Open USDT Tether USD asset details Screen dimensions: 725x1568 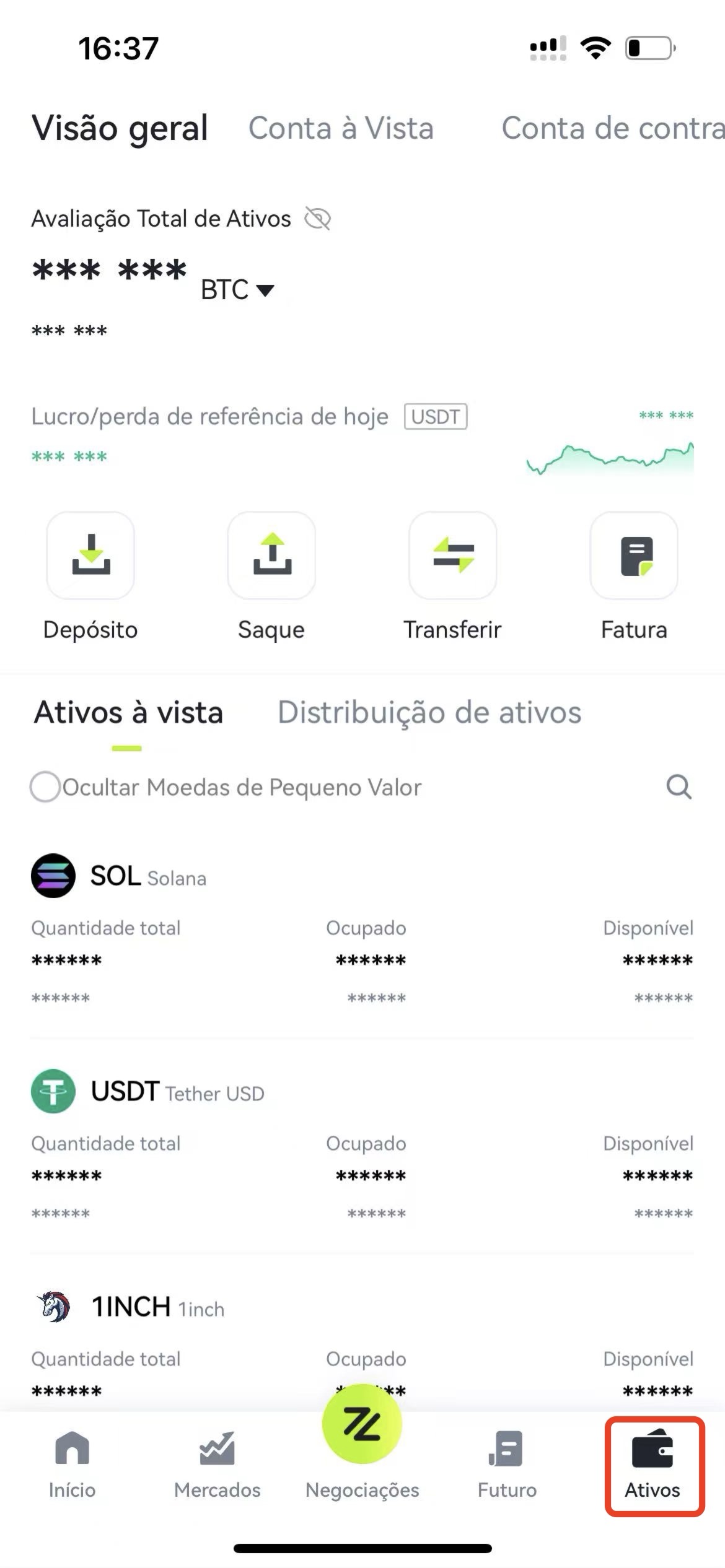click(x=362, y=1146)
